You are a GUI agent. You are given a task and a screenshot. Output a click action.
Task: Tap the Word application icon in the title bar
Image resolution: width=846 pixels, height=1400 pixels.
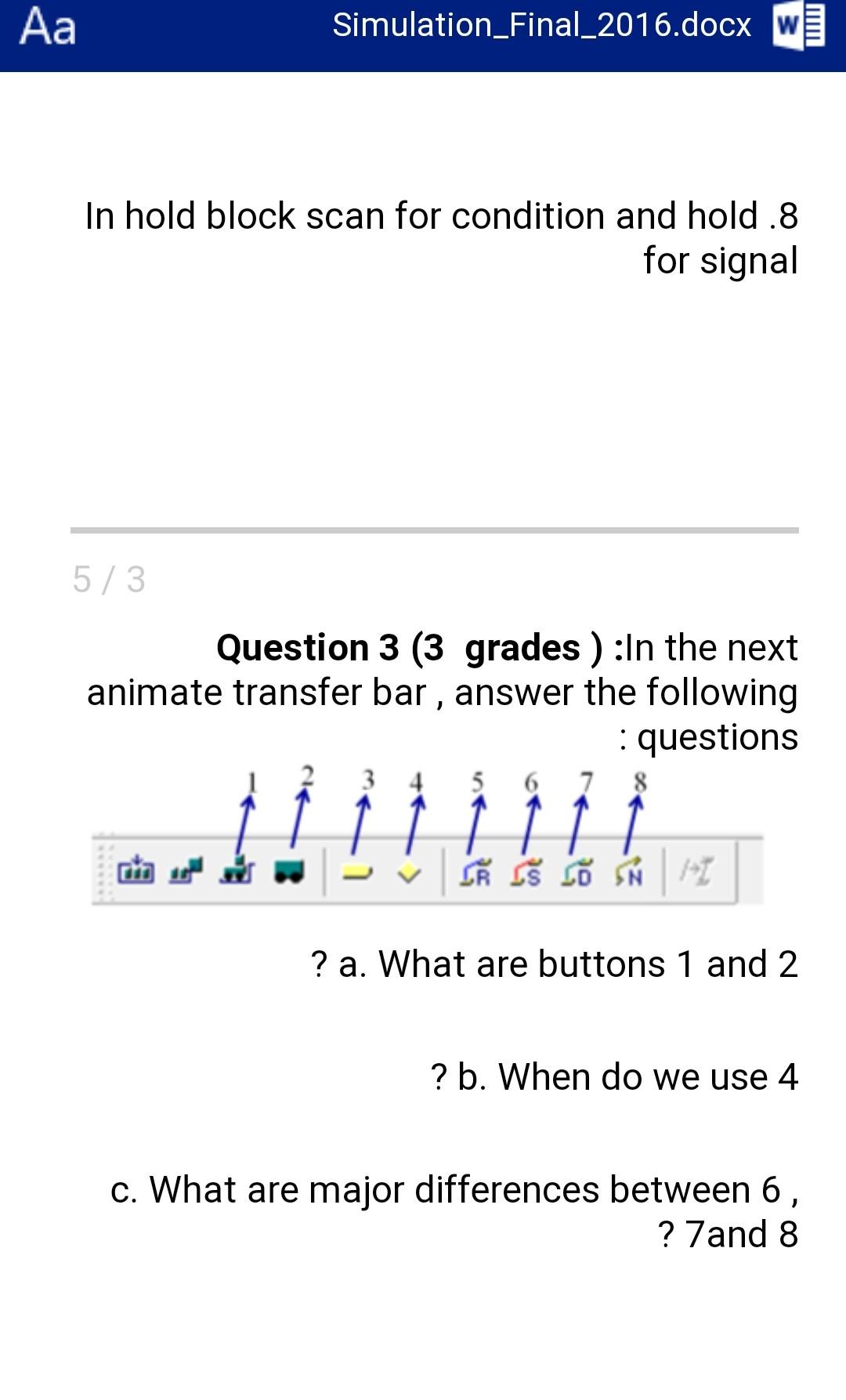pyautogui.click(x=797, y=27)
